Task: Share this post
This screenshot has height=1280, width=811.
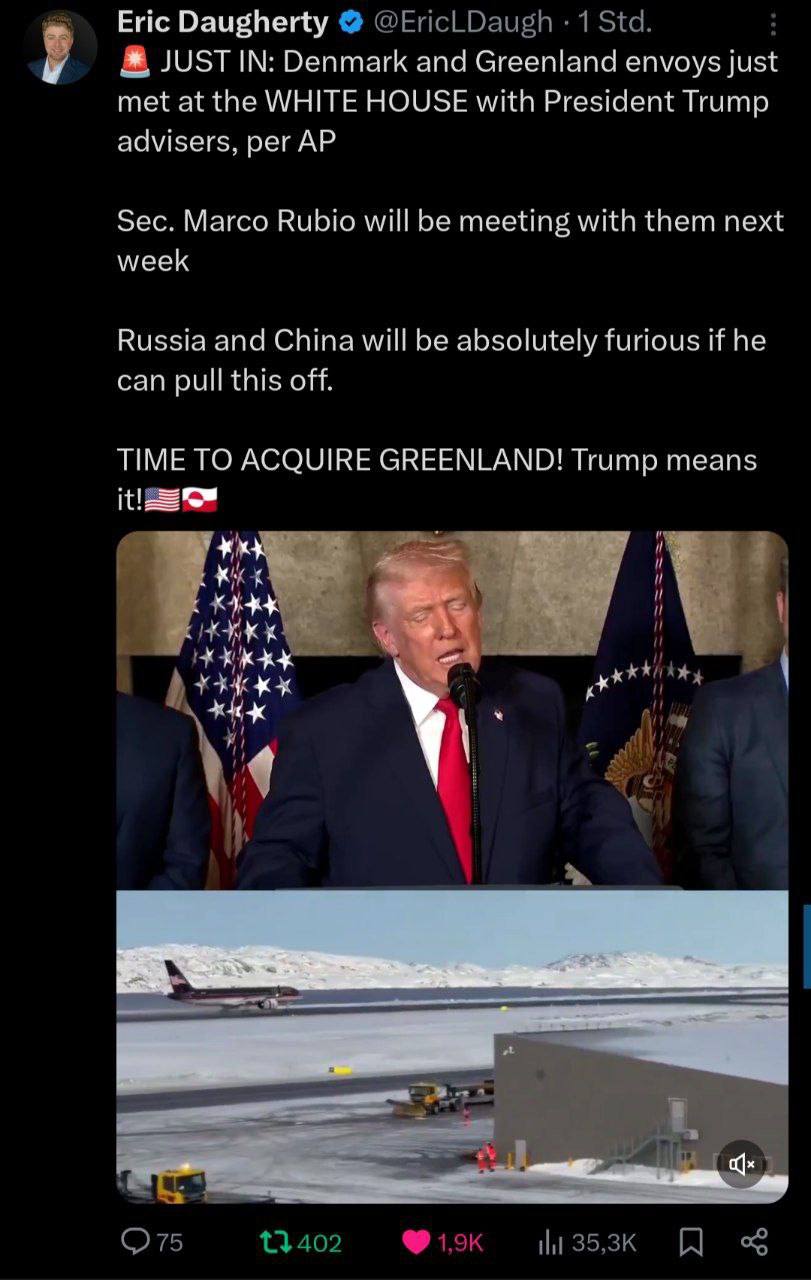Action: point(754,1241)
